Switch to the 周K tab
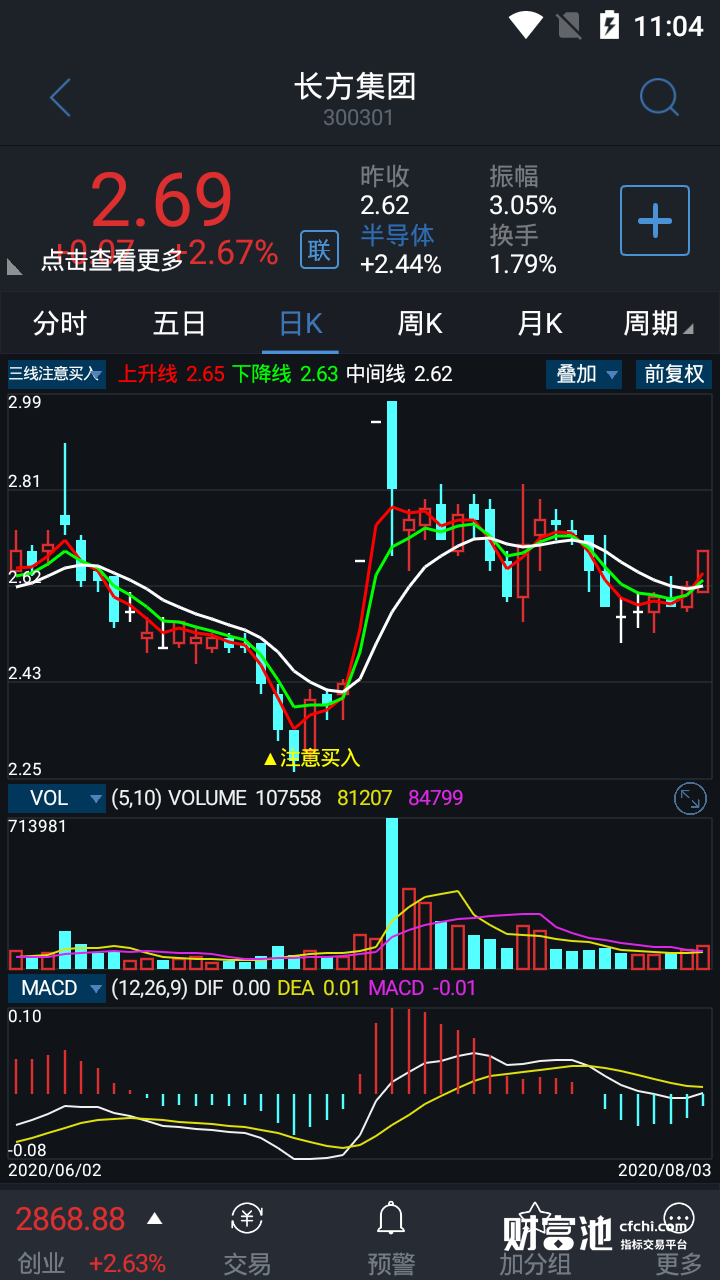 (x=420, y=324)
